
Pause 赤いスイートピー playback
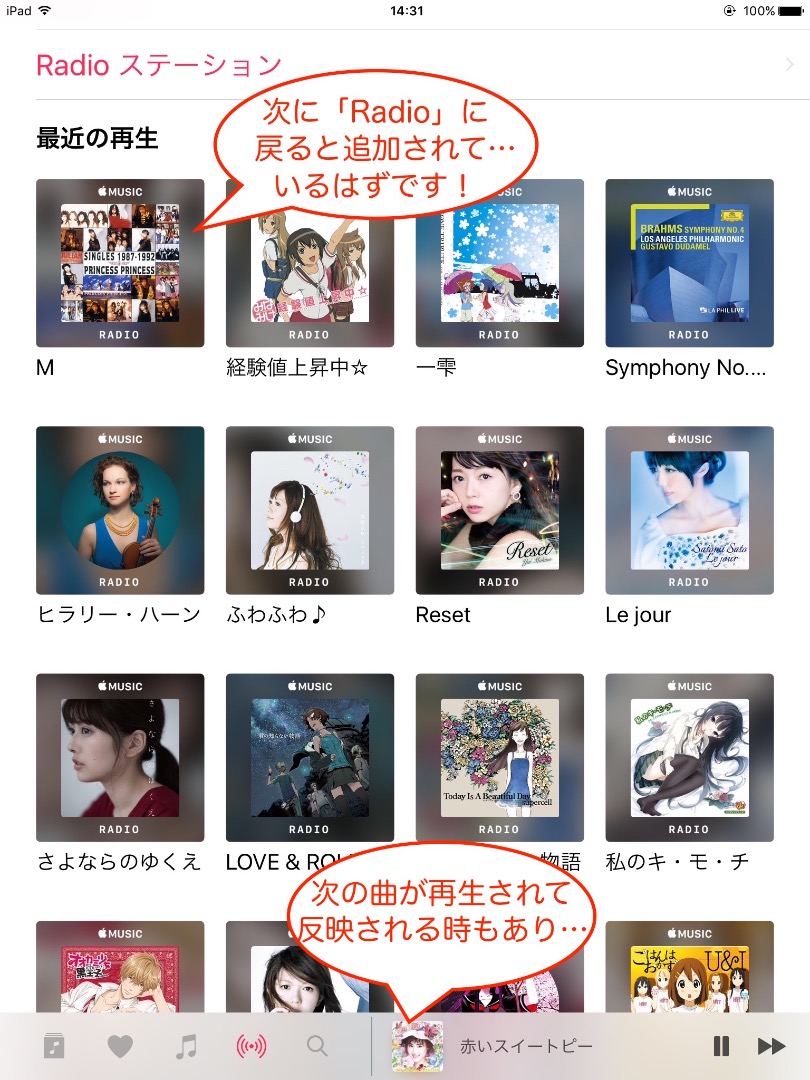coord(721,1047)
